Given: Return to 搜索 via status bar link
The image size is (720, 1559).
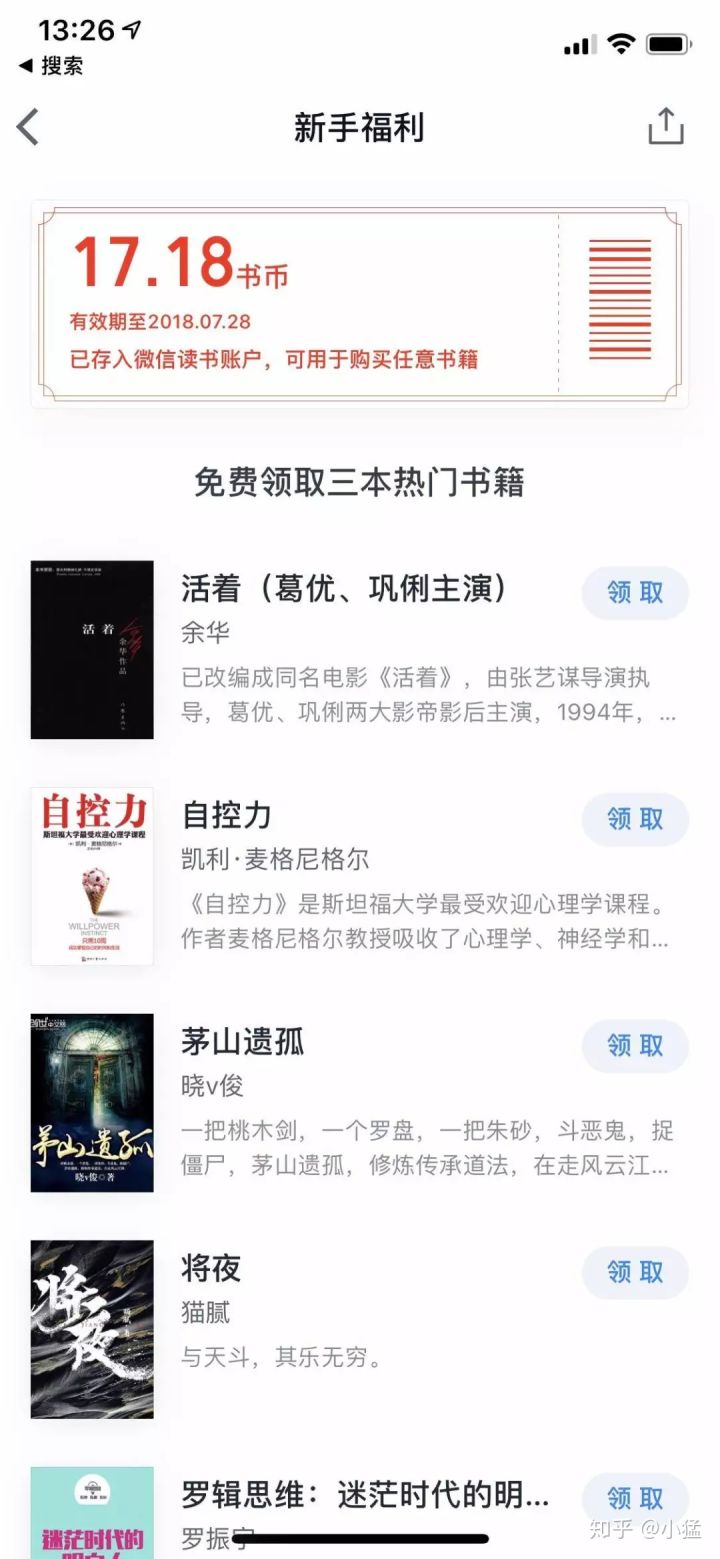Looking at the screenshot, I should [x=52, y=66].
